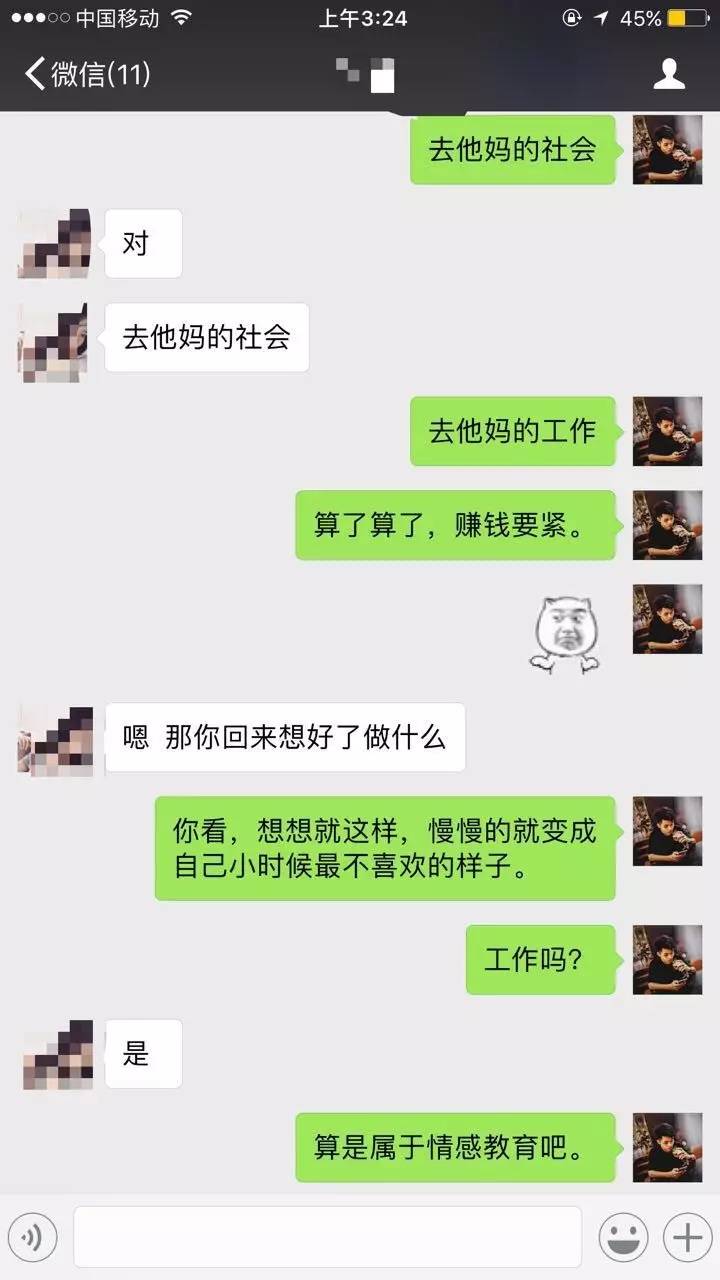Focus the message text field
The height and width of the screenshot is (1280, 720).
pos(327,1237)
